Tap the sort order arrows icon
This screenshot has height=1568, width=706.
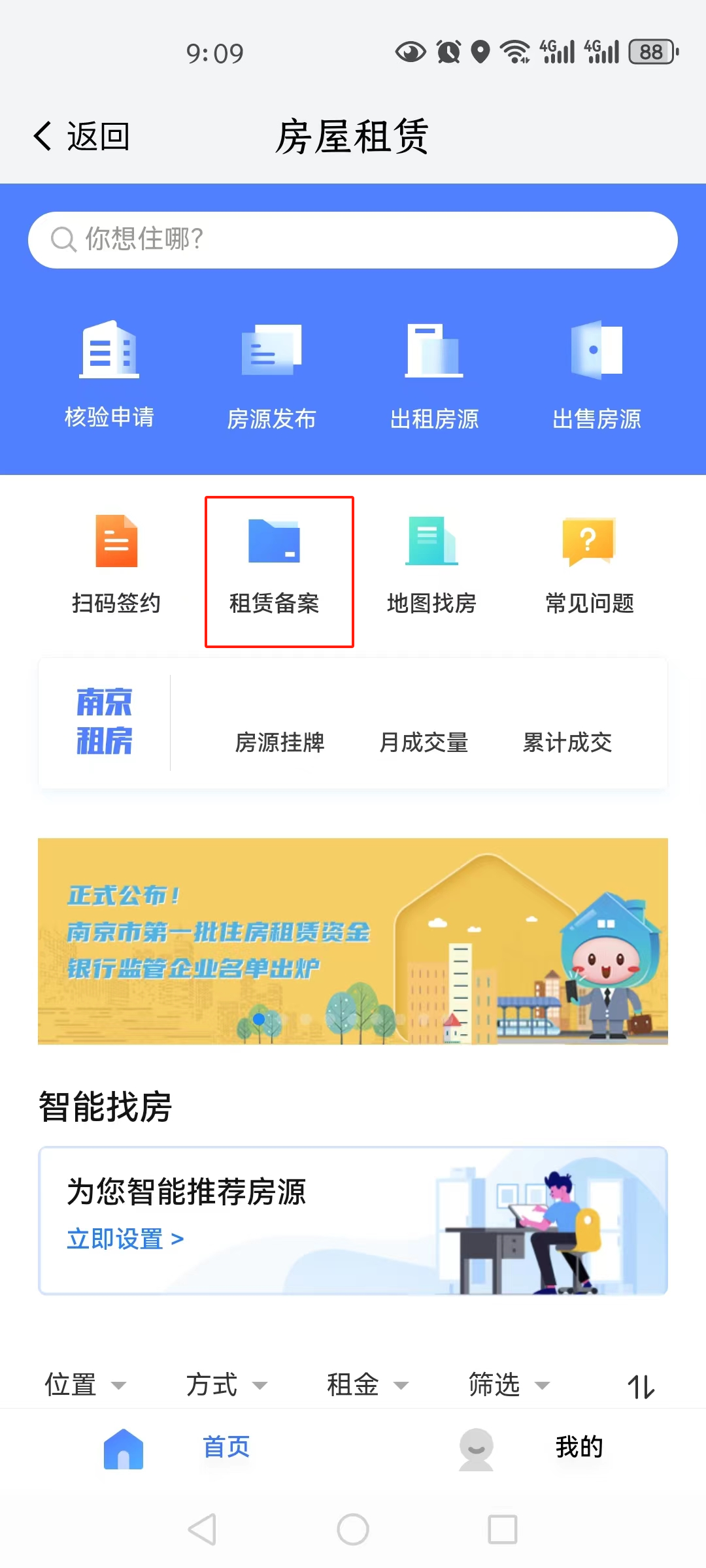coord(641,1386)
